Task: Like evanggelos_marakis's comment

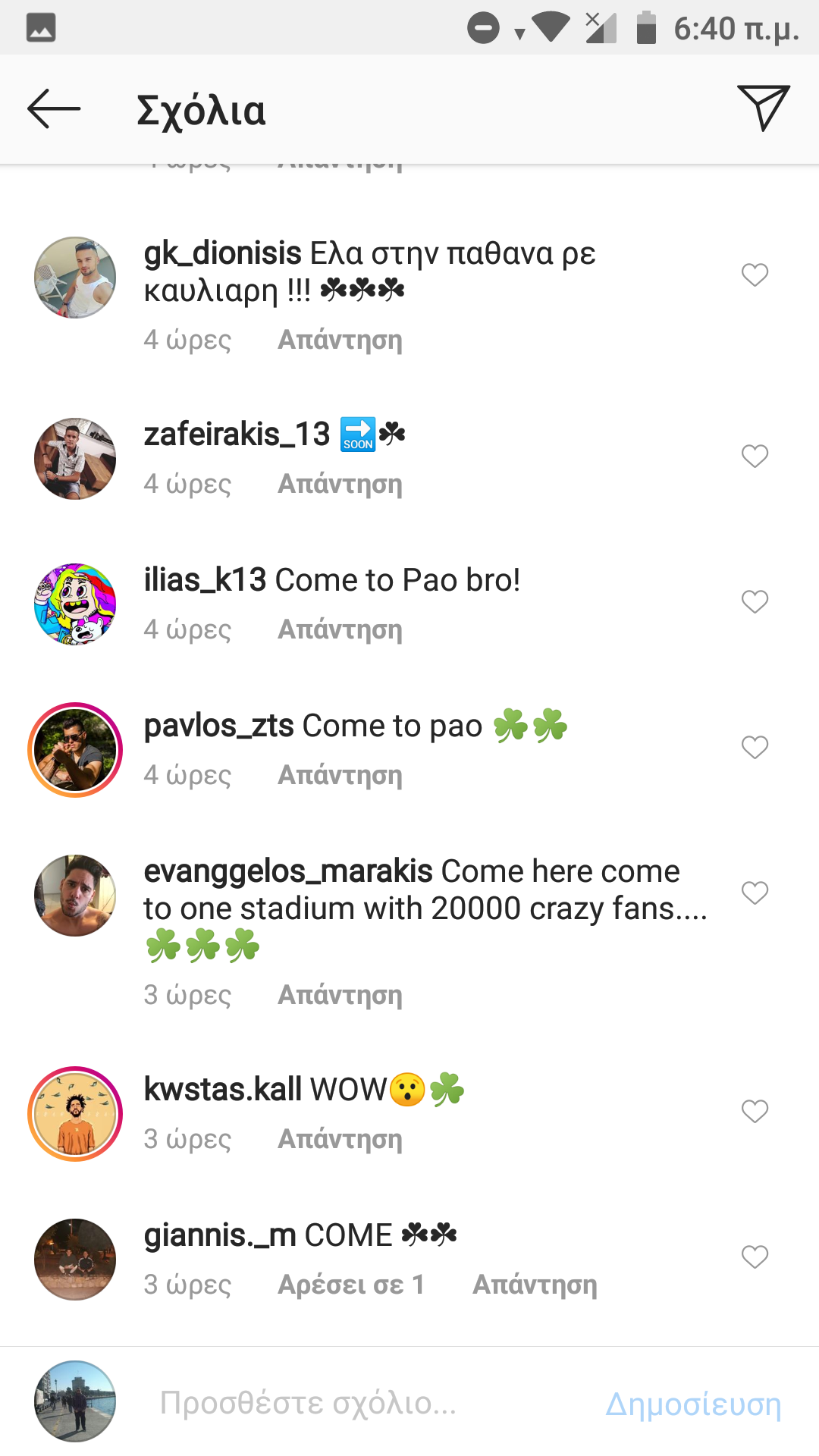Action: tap(755, 893)
